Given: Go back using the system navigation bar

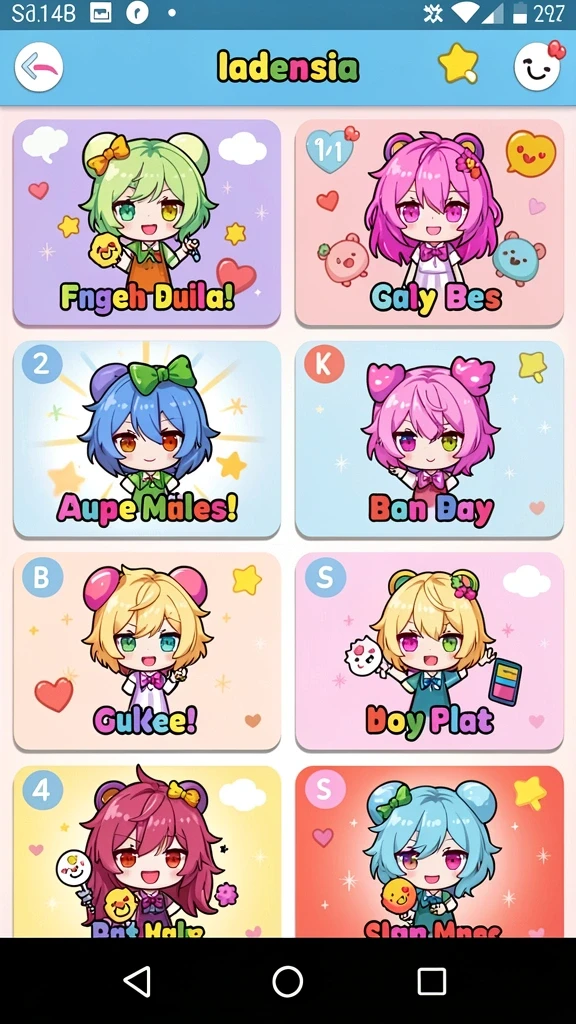Looking at the screenshot, I should pyautogui.click(x=138, y=981).
